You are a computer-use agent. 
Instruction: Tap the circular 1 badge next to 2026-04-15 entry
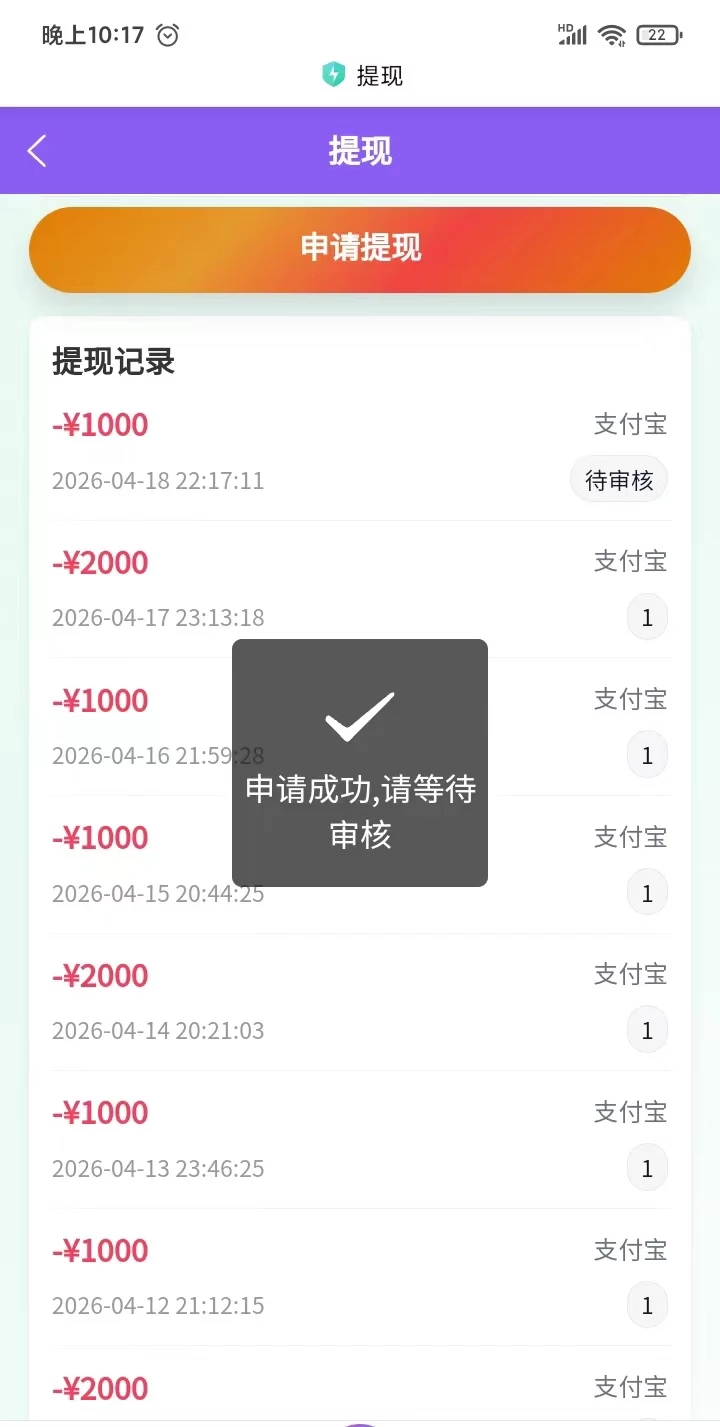point(647,892)
